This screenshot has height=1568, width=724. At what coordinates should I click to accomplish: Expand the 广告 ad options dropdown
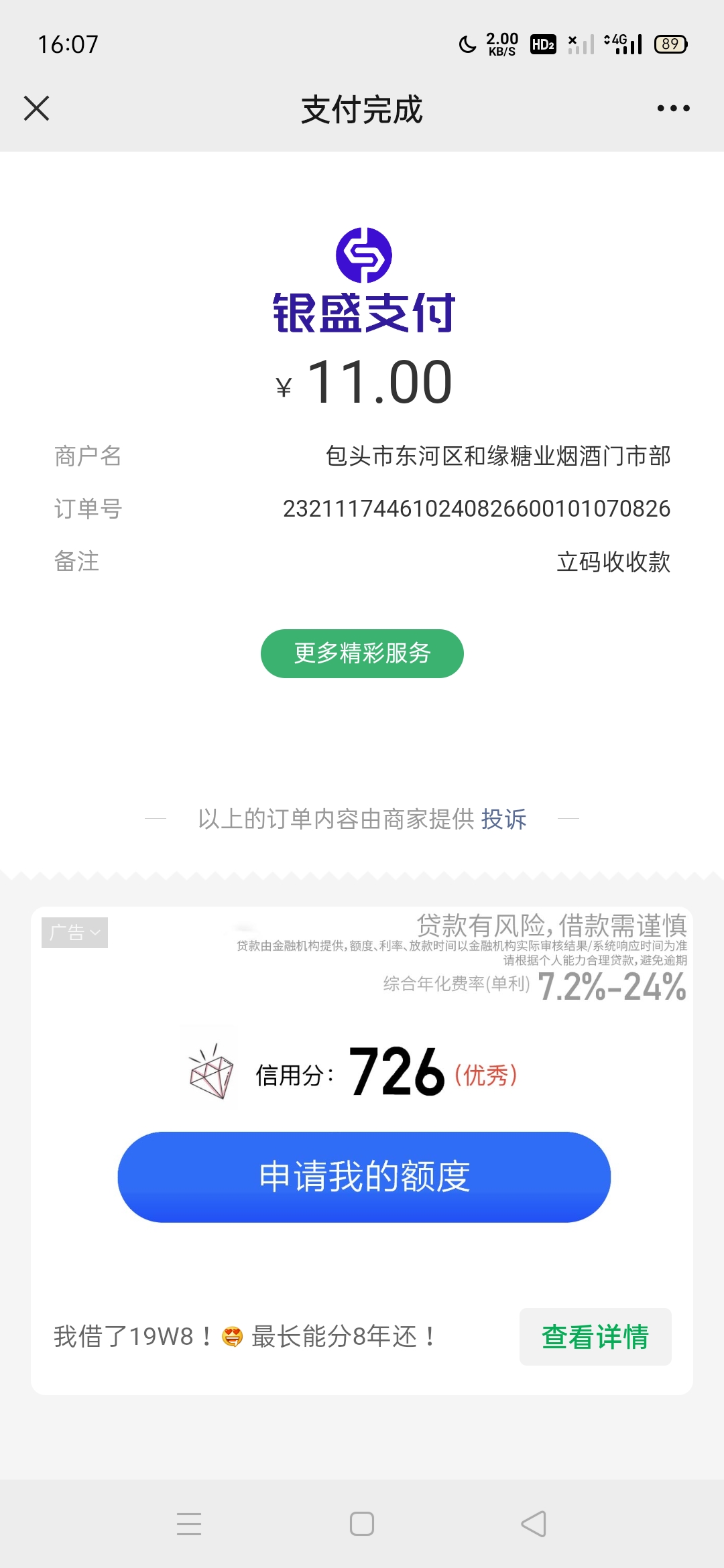[74, 932]
